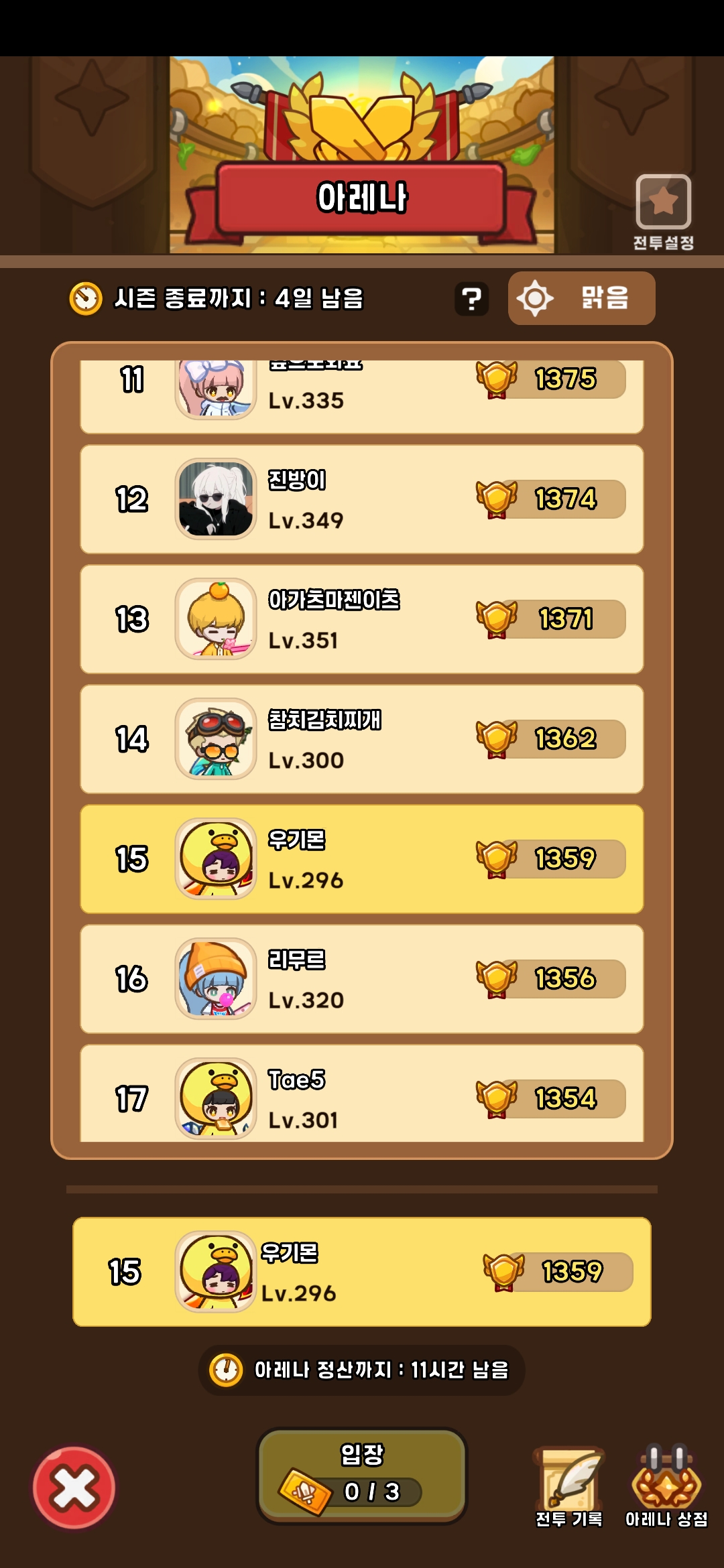Open the question mark help
Image resolution: width=724 pixels, height=1568 pixels.
[471, 299]
